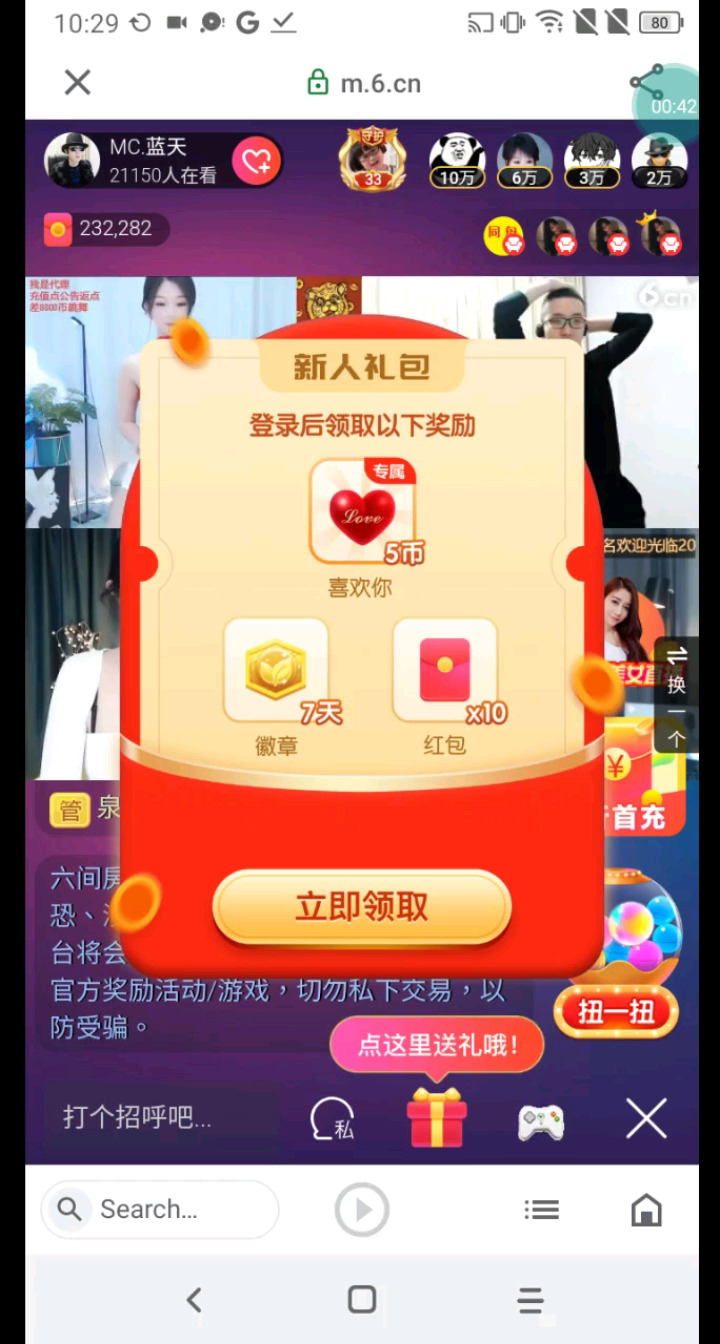The image size is (720, 1344).
Task: Open the game controller icon
Action: (541, 1121)
